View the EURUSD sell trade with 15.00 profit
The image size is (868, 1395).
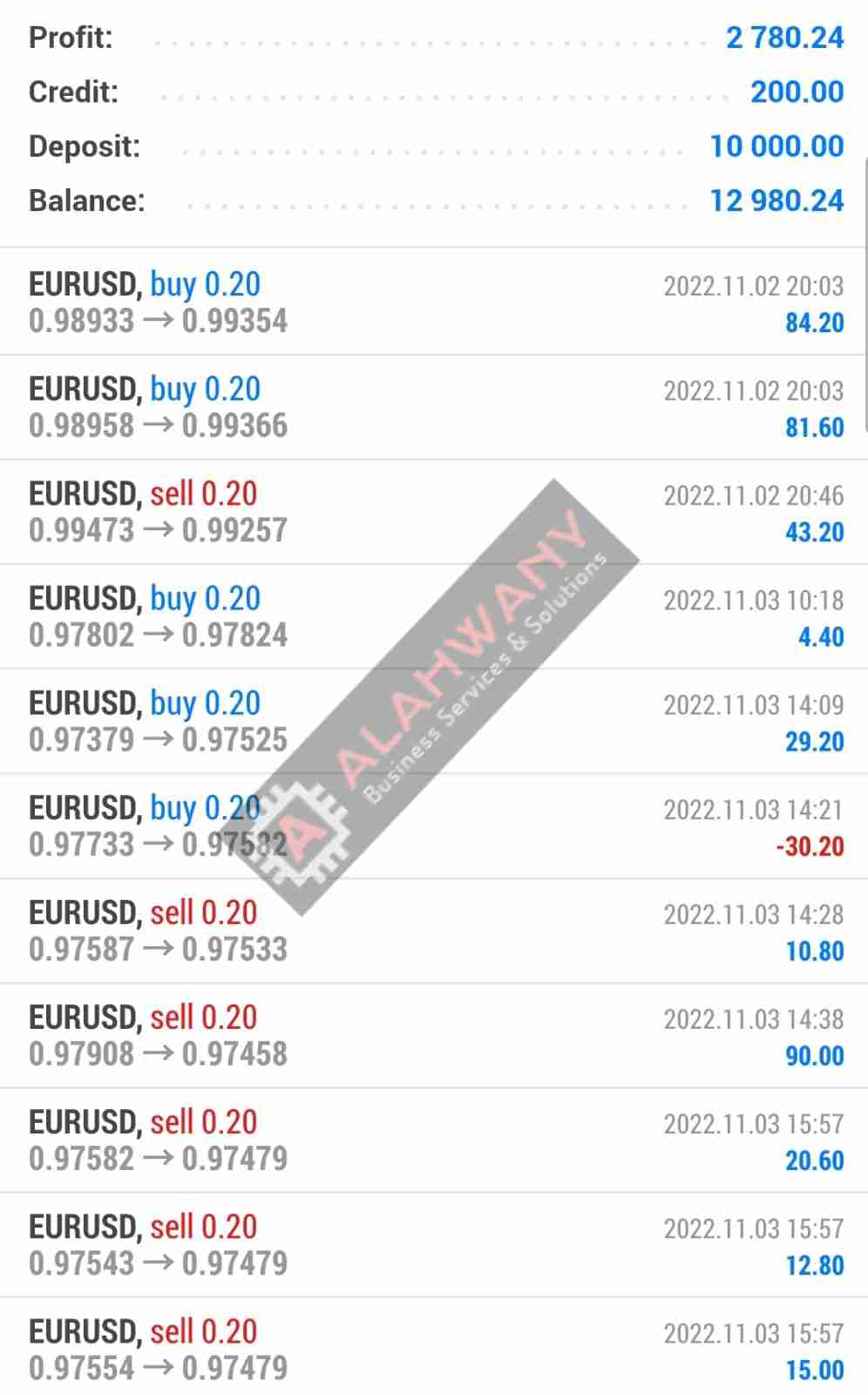pyautogui.click(x=434, y=1349)
